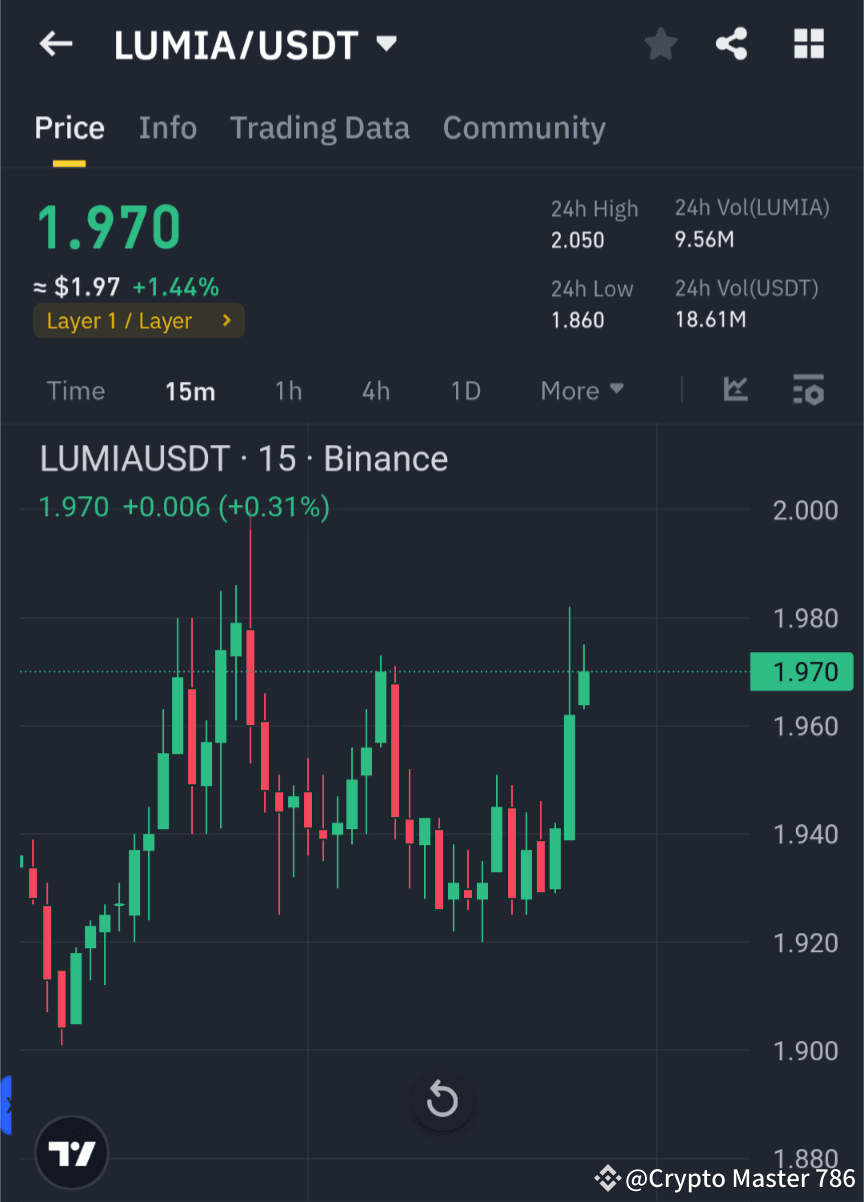Open the Layer 1 / Layer category chevron
This screenshot has height=1202, width=864.
(x=228, y=321)
